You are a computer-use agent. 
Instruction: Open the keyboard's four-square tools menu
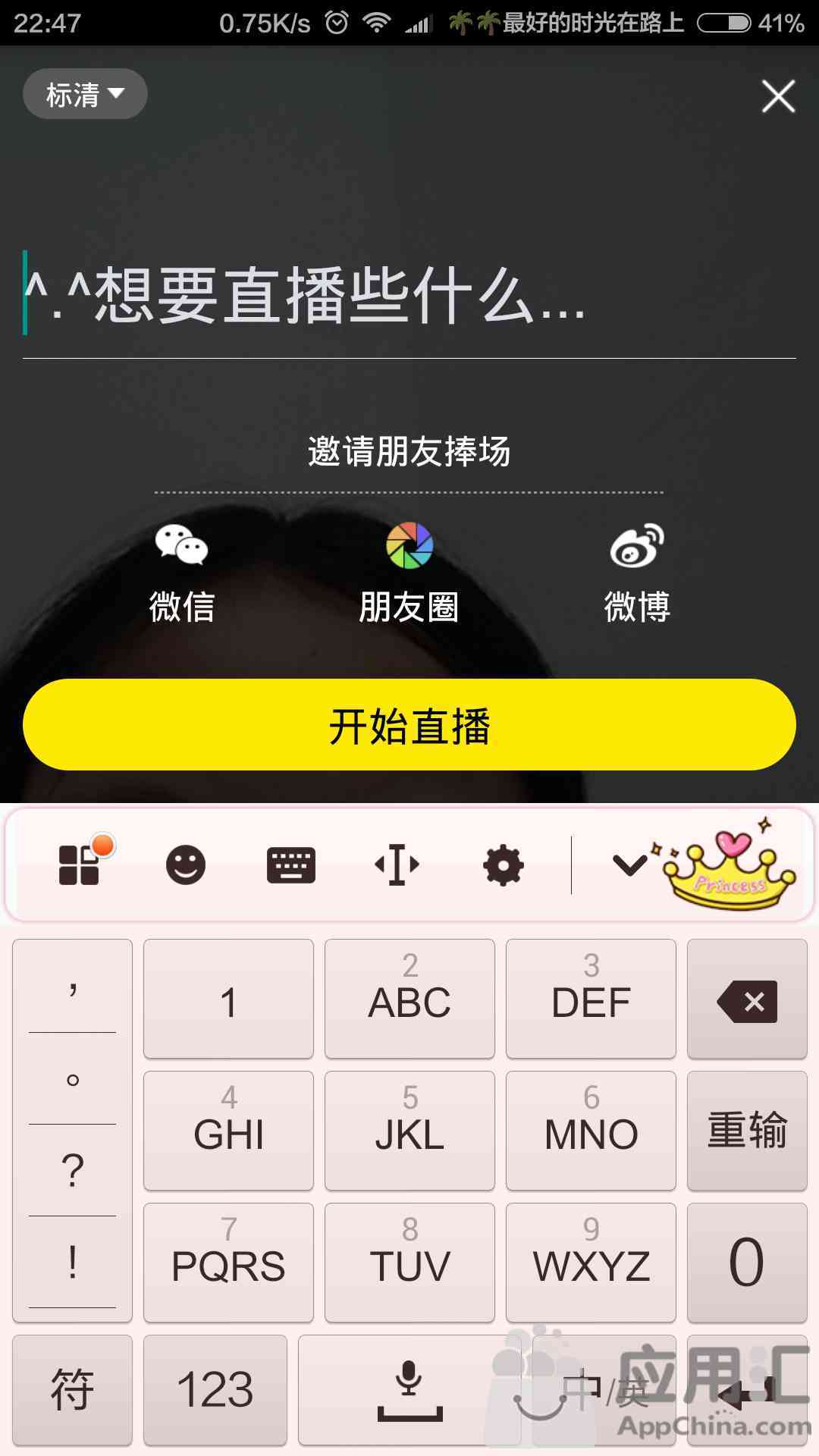tap(80, 864)
